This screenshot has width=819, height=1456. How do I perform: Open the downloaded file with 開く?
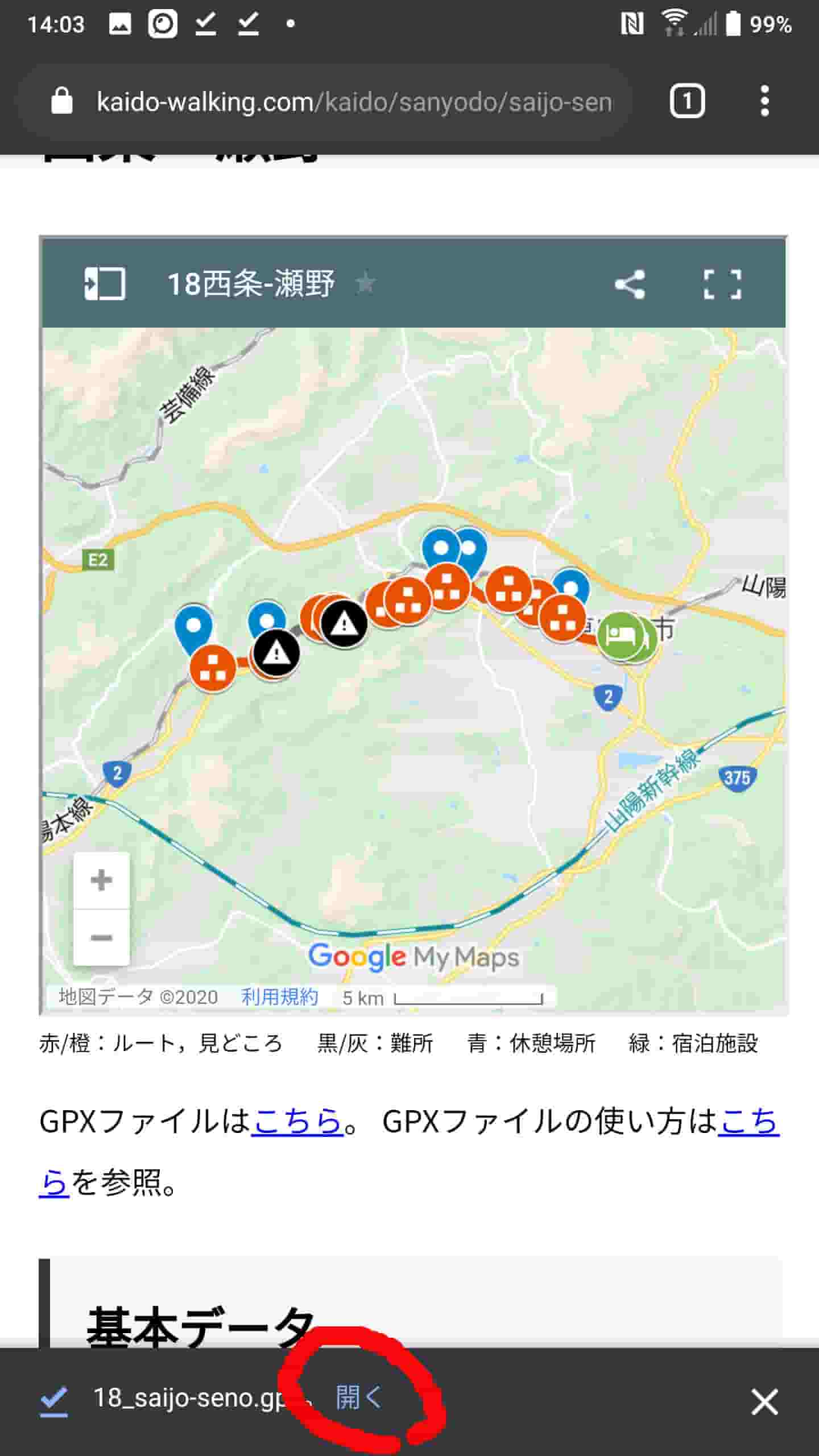click(x=358, y=1397)
